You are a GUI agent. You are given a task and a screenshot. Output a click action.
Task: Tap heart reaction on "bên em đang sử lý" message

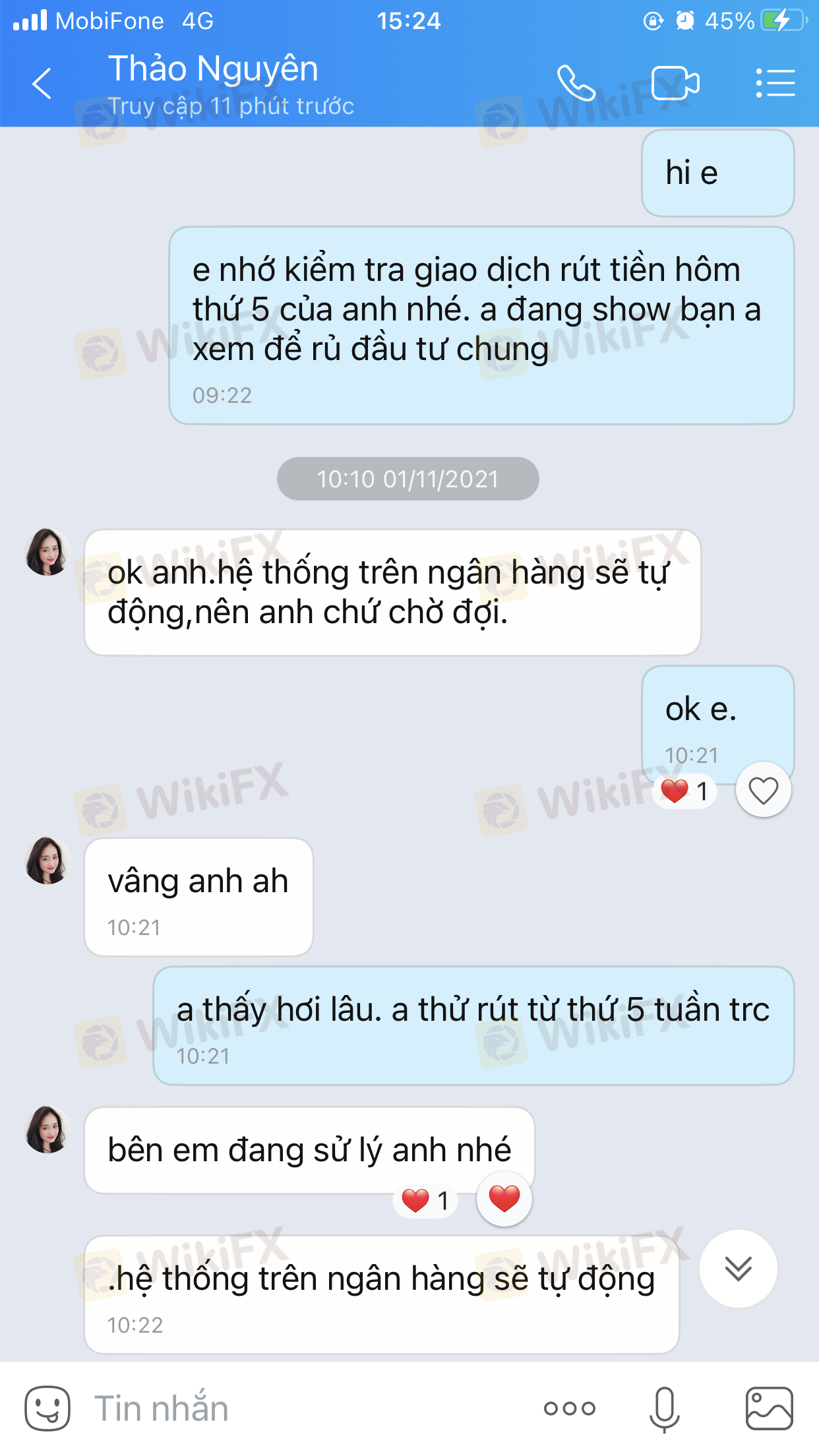504,1199
